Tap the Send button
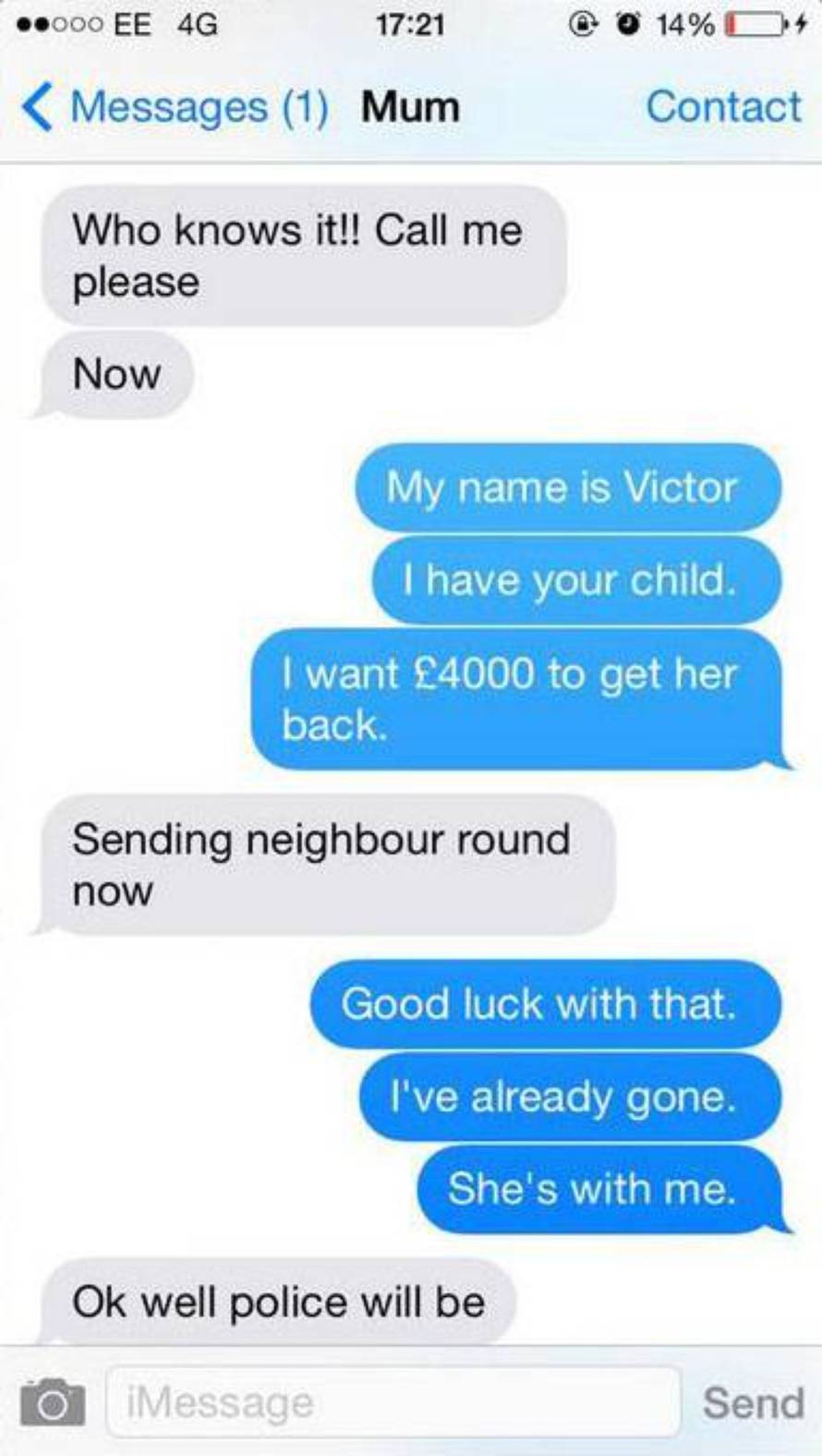This screenshot has height=1456, width=822. pos(753,1402)
